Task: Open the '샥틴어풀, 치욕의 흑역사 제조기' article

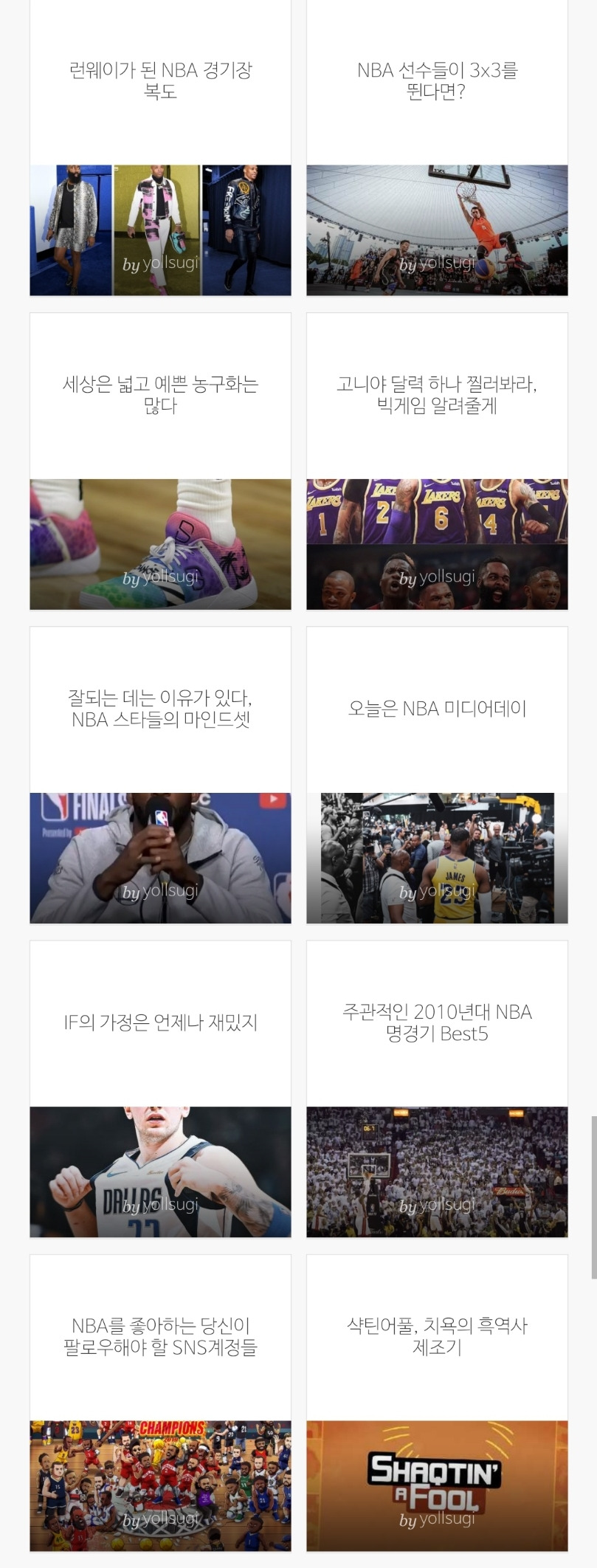Action: (437, 1336)
